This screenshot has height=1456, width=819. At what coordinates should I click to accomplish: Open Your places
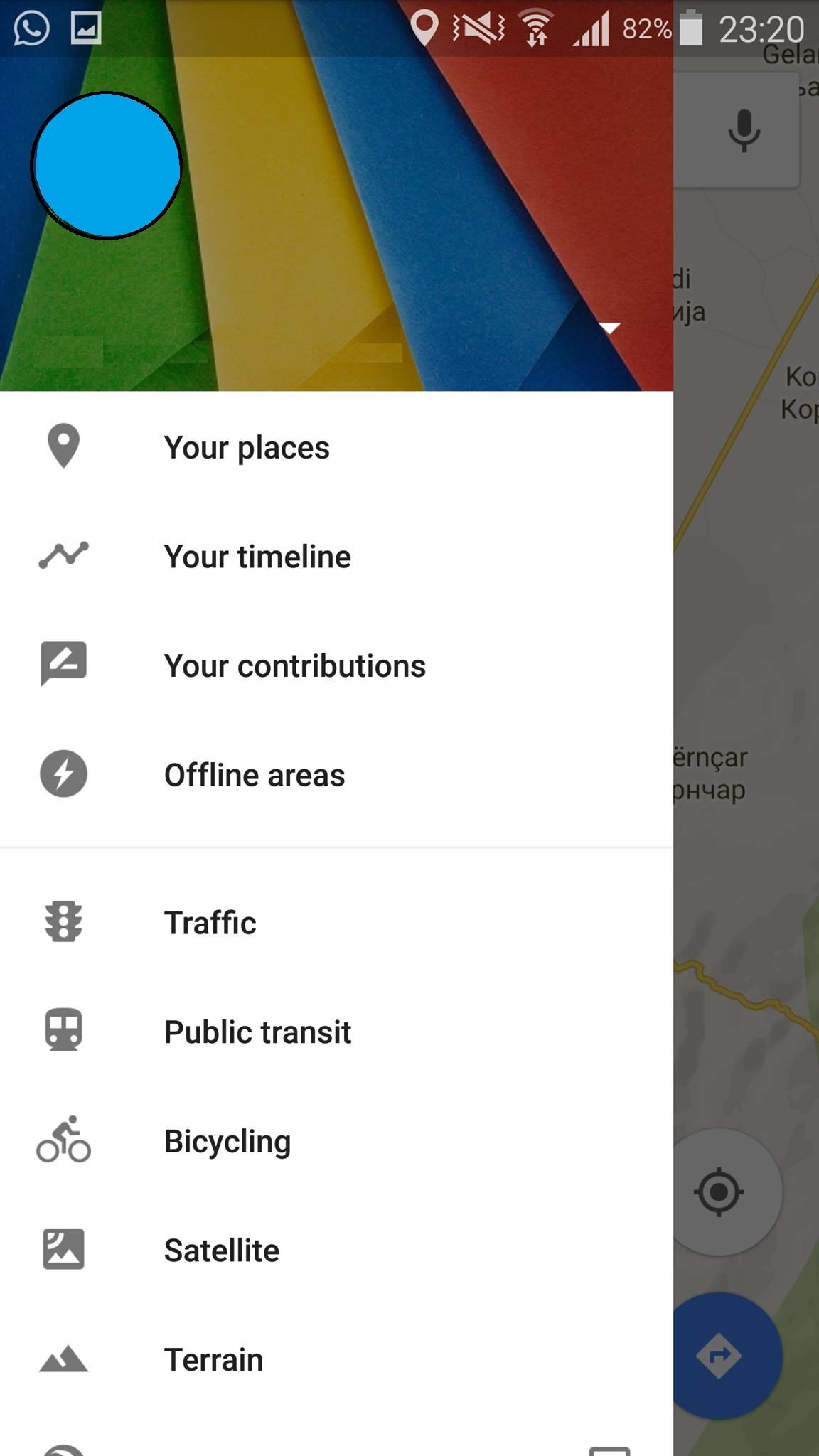tap(246, 448)
